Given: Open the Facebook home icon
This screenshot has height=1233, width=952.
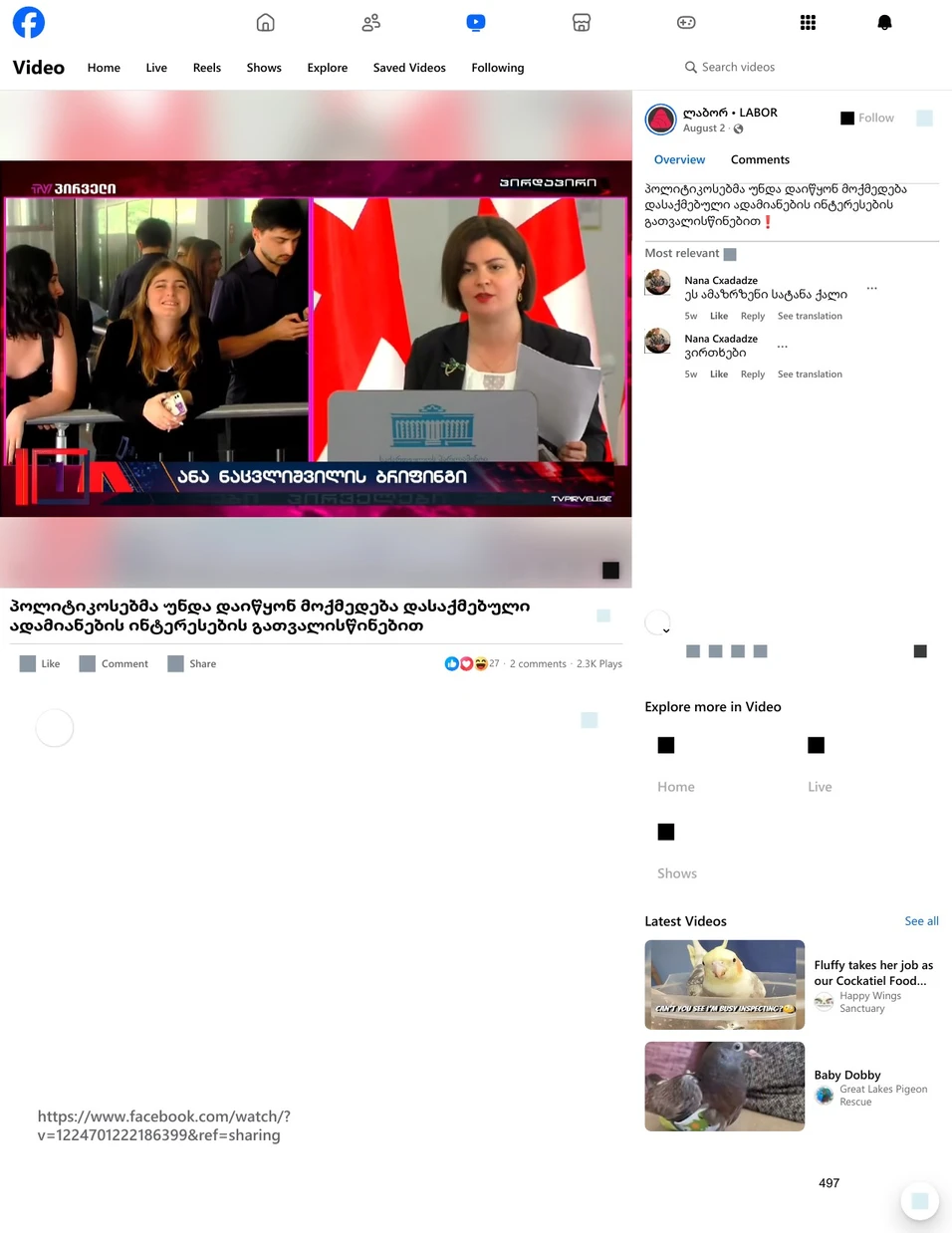Looking at the screenshot, I should (265, 22).
